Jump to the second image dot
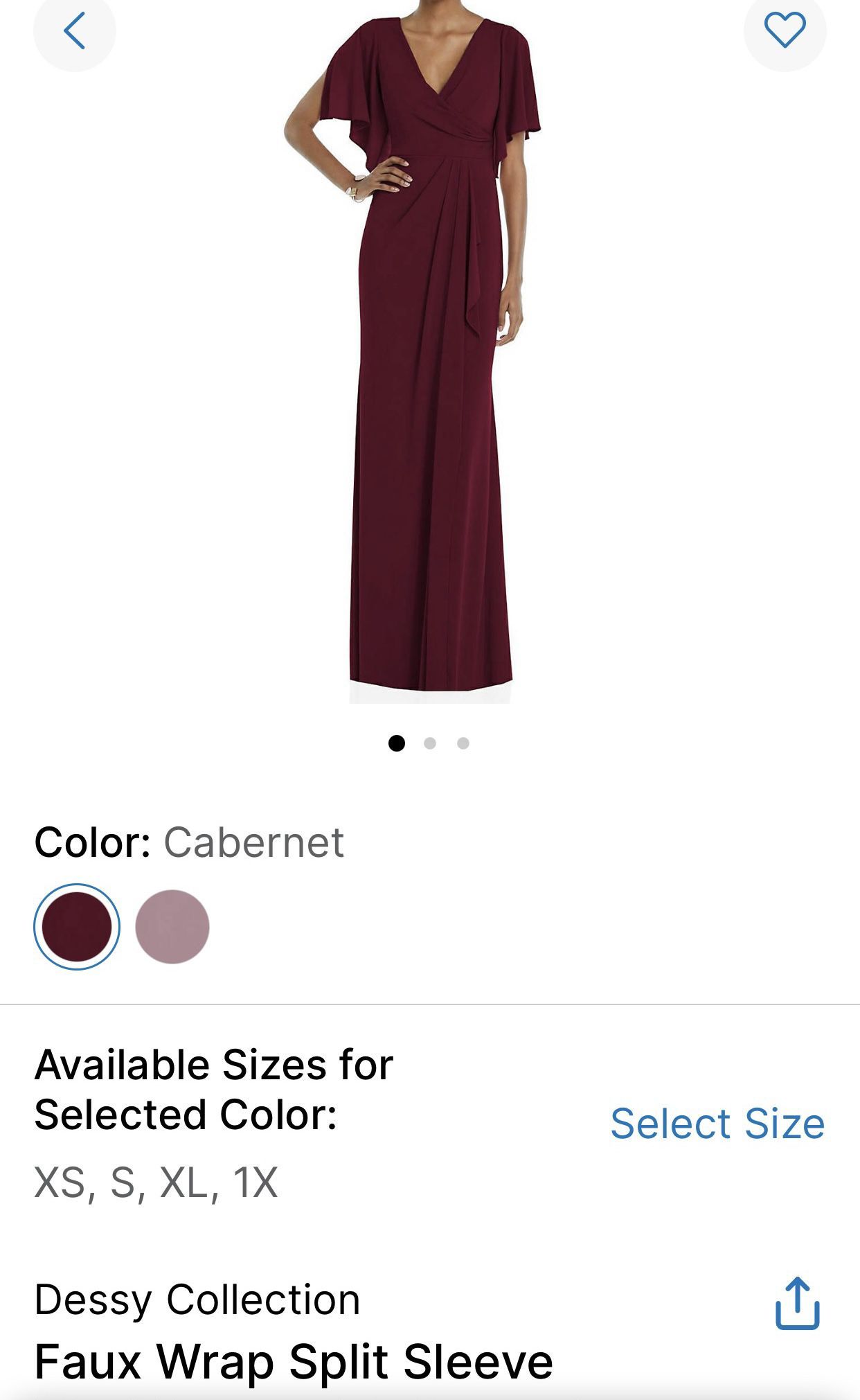Viewport: 860px width, 1400px height. point(430,743)
